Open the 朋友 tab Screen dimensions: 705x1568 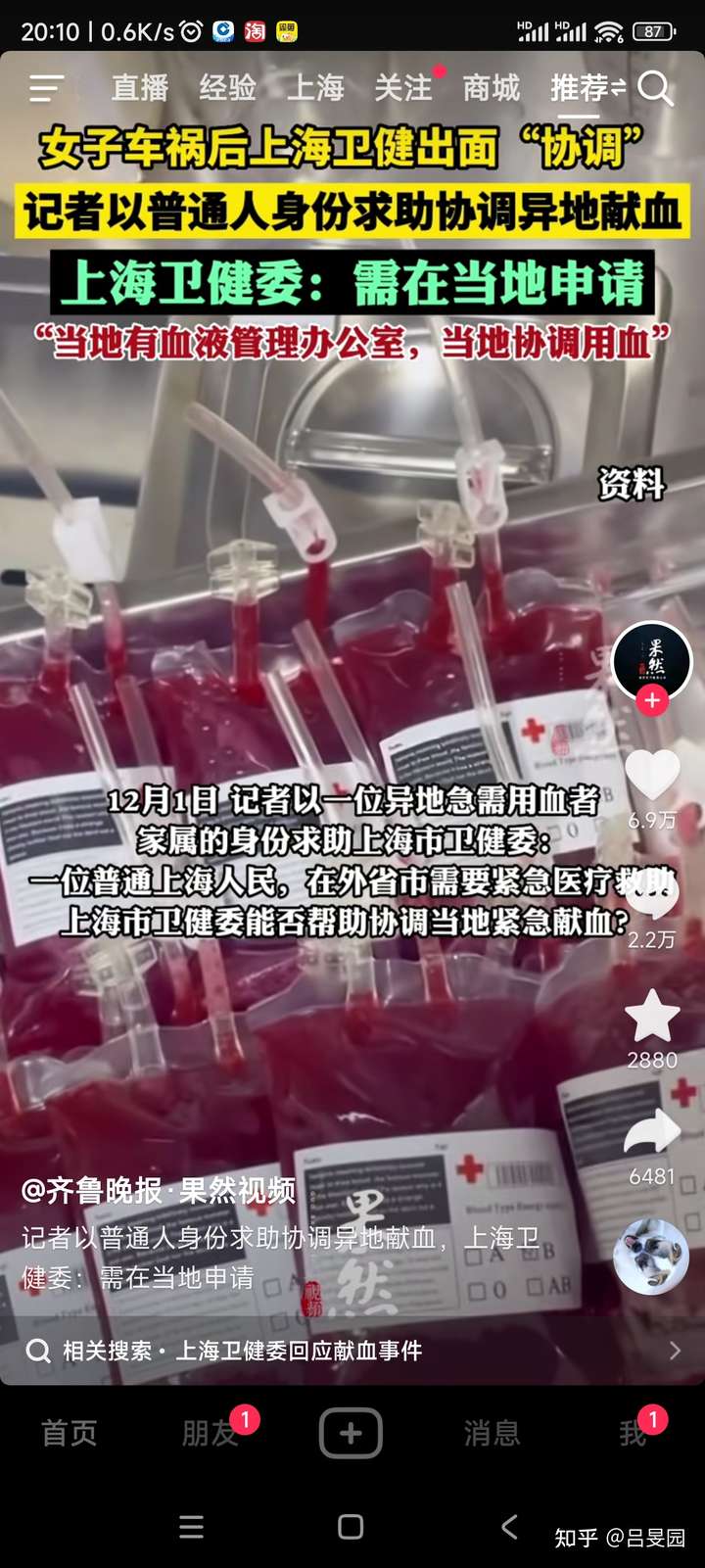[x=211, y=1433]
